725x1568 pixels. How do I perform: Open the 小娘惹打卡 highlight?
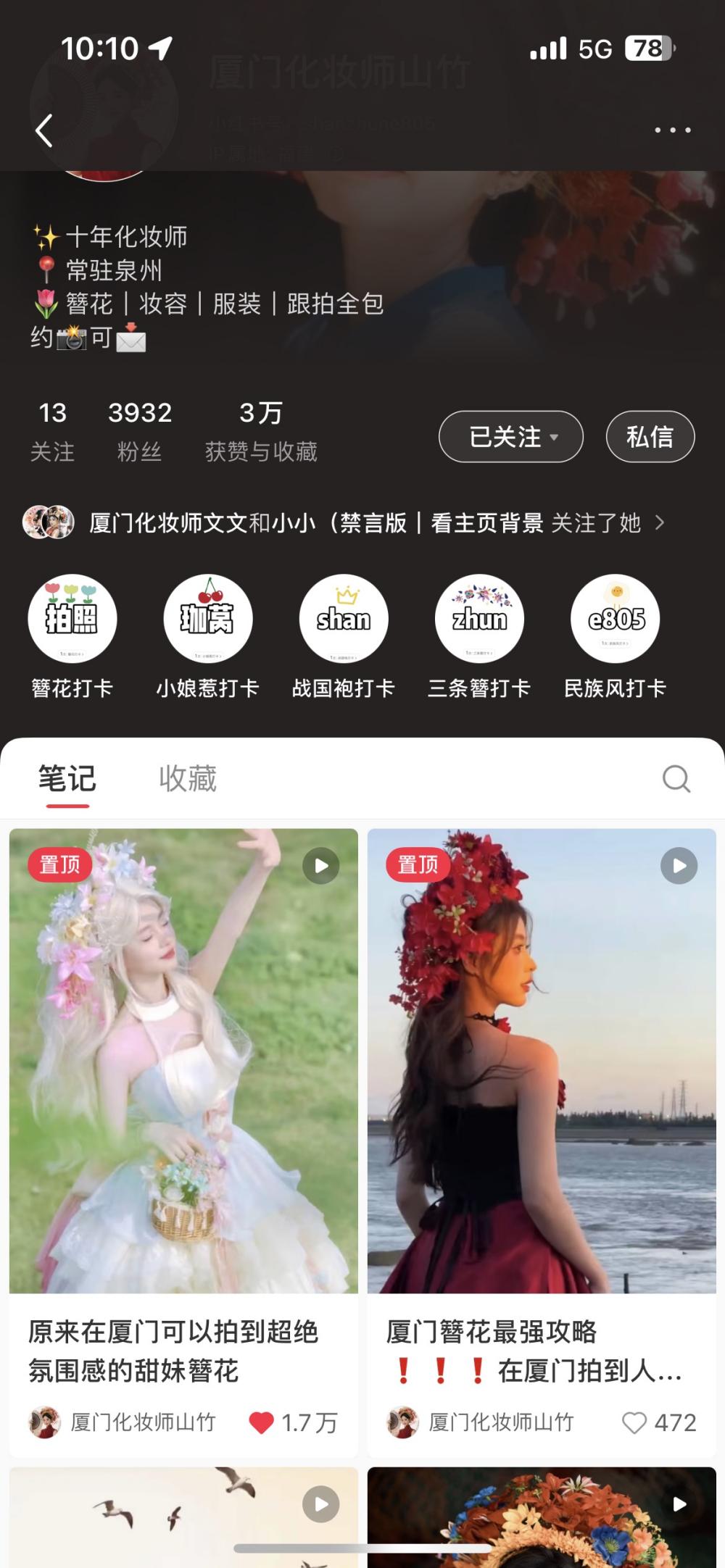coord(207,620)
